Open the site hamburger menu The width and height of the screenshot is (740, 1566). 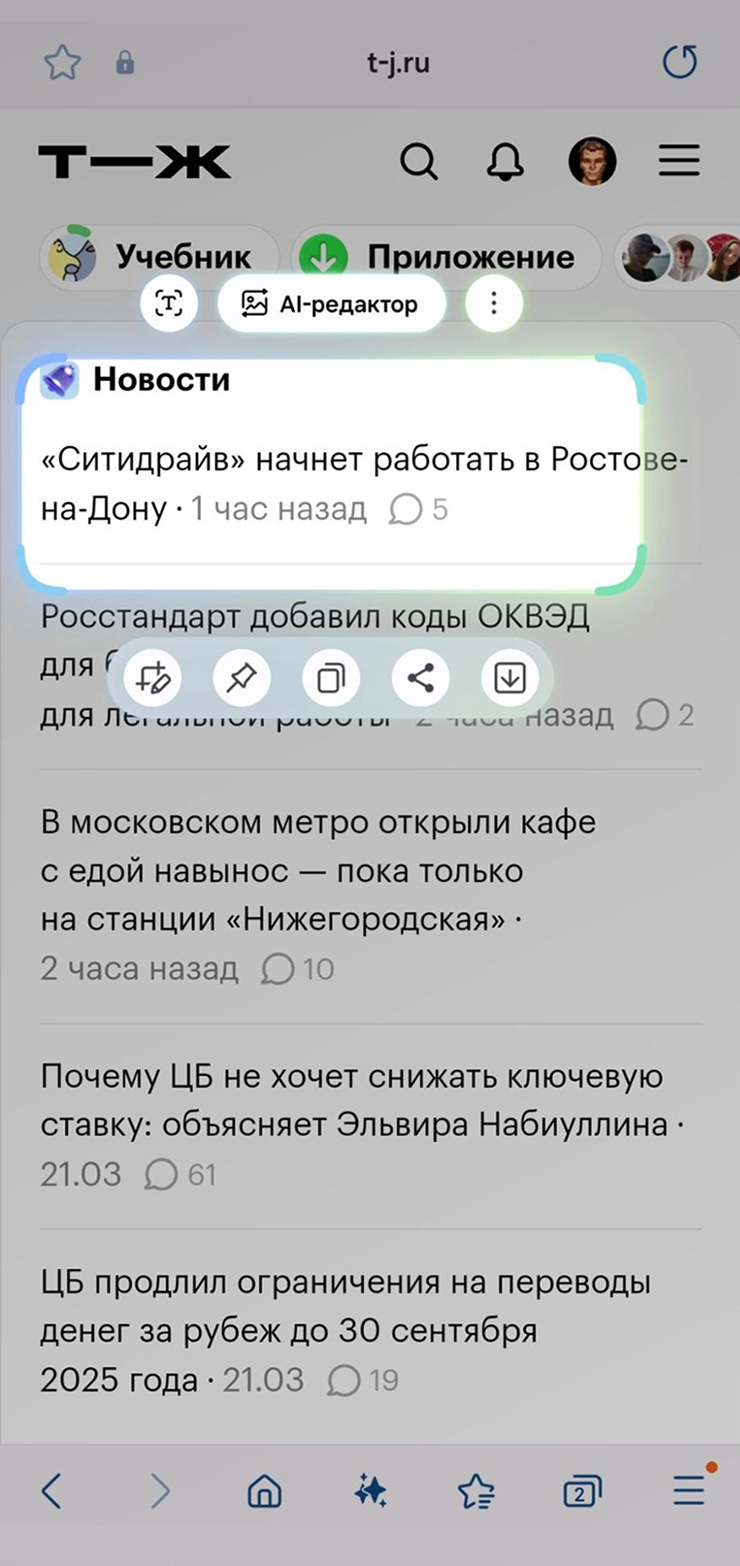coord(679,161)
